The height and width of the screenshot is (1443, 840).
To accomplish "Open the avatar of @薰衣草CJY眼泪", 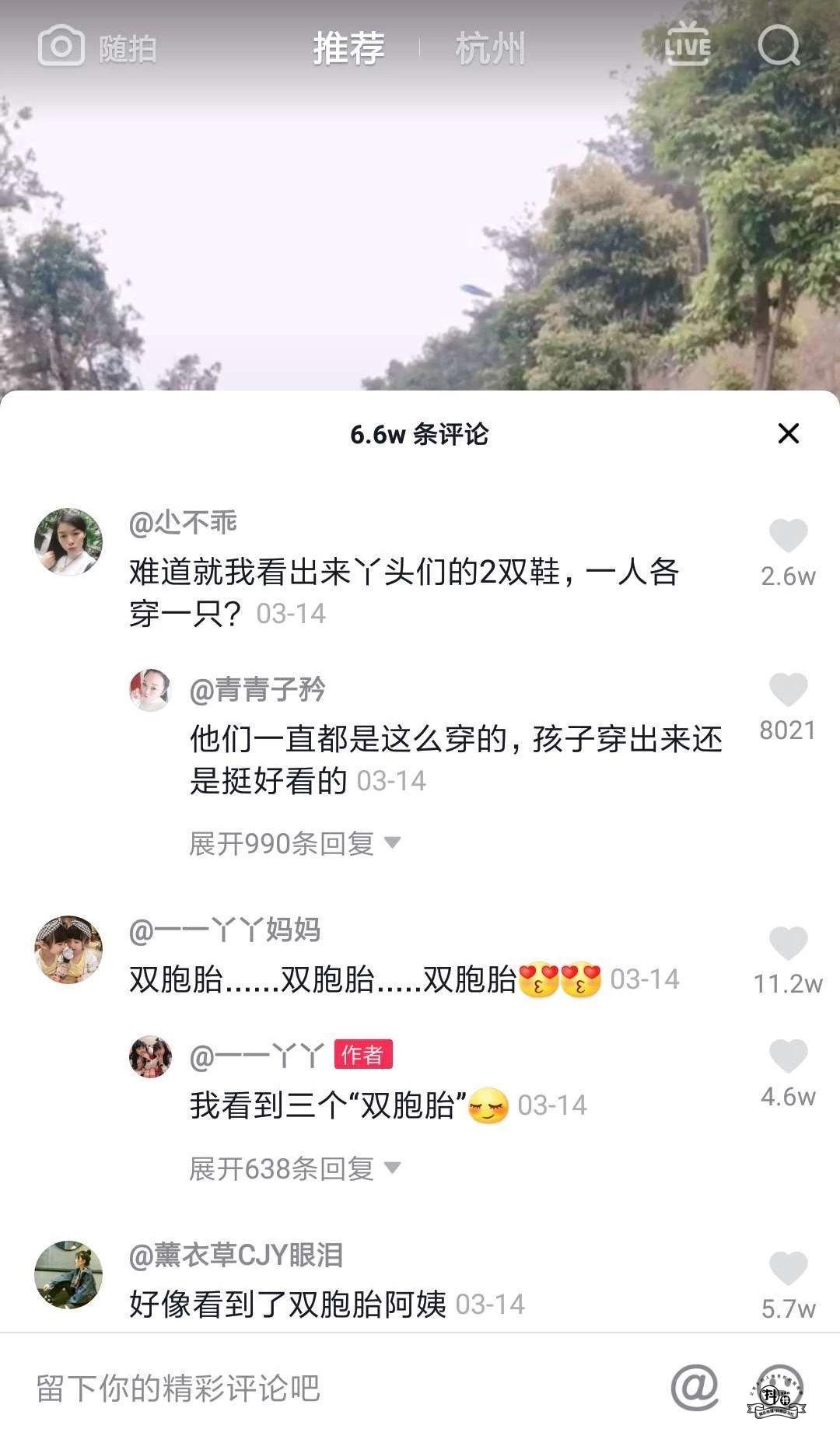I will tap(68, 1274).
